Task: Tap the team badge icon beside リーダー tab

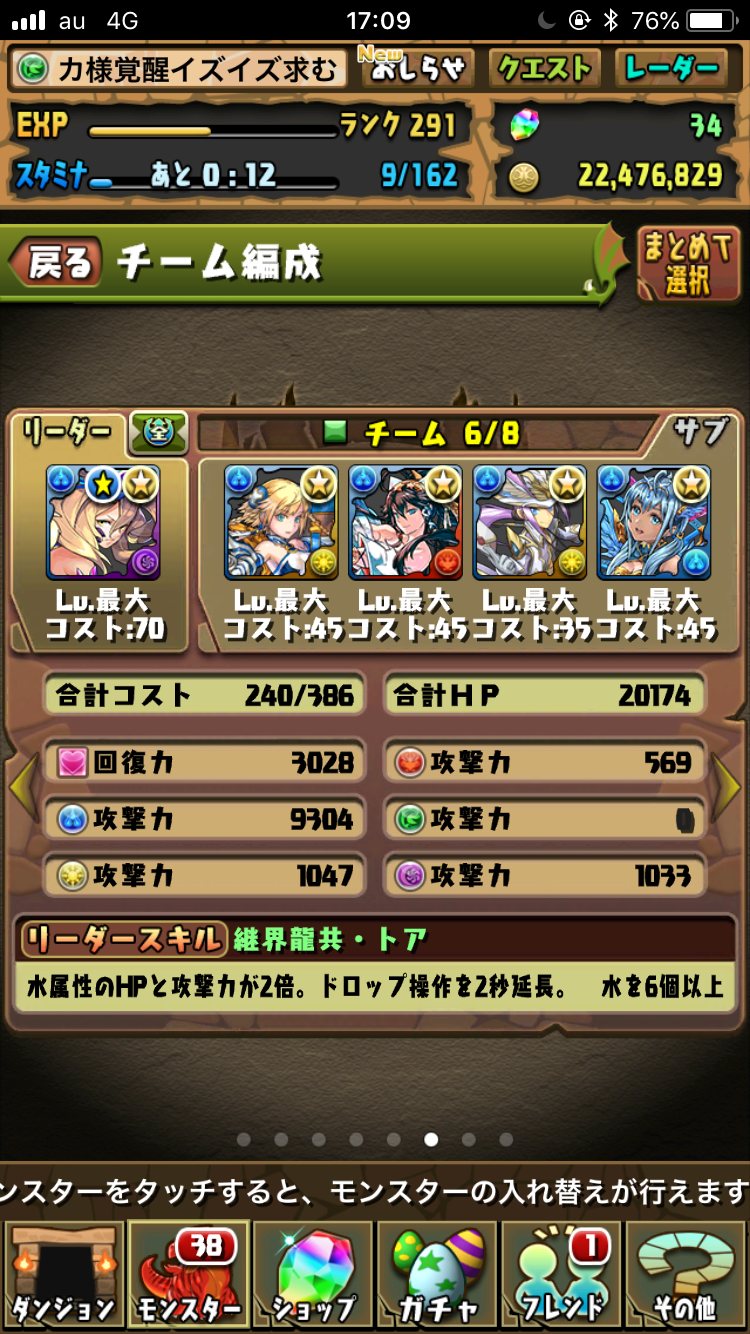Action: pos(158,433)
